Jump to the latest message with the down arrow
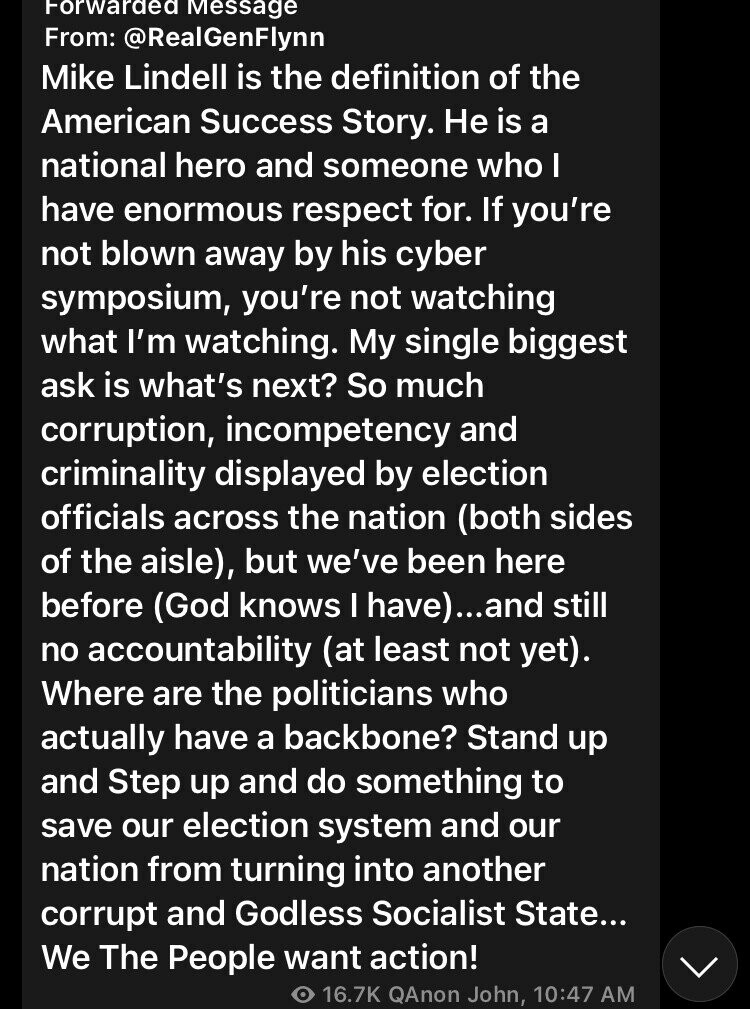Image resolution: width=750 pixels, height=1009 pixels. 699,965
